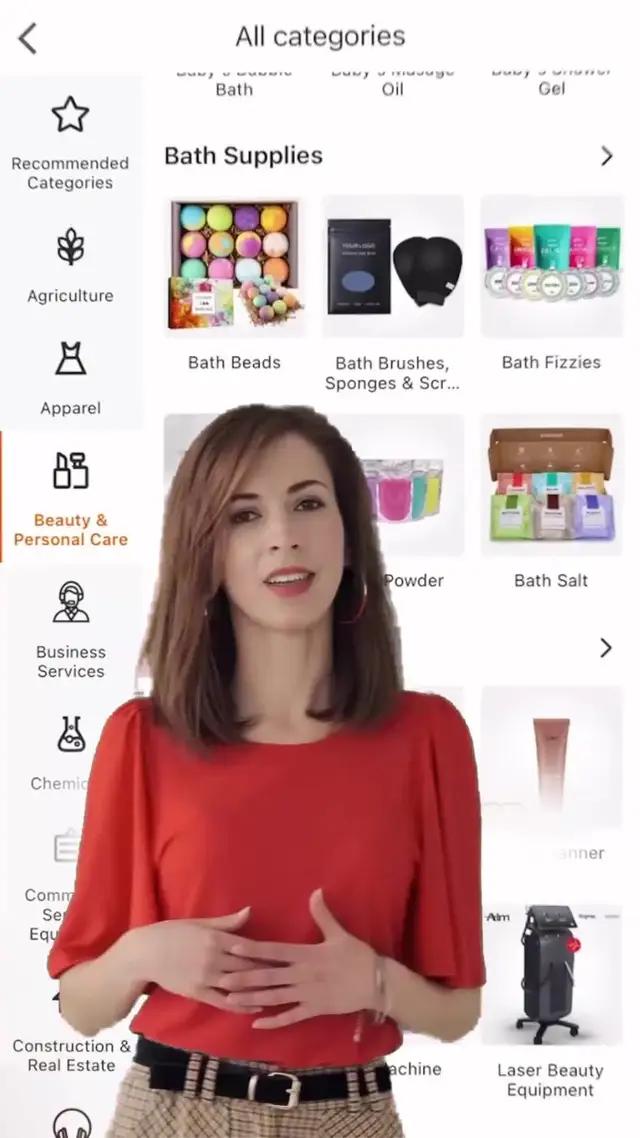Switch to Business Services category
This screenshot has height=1138, width=640.
[x=70, y=630]
